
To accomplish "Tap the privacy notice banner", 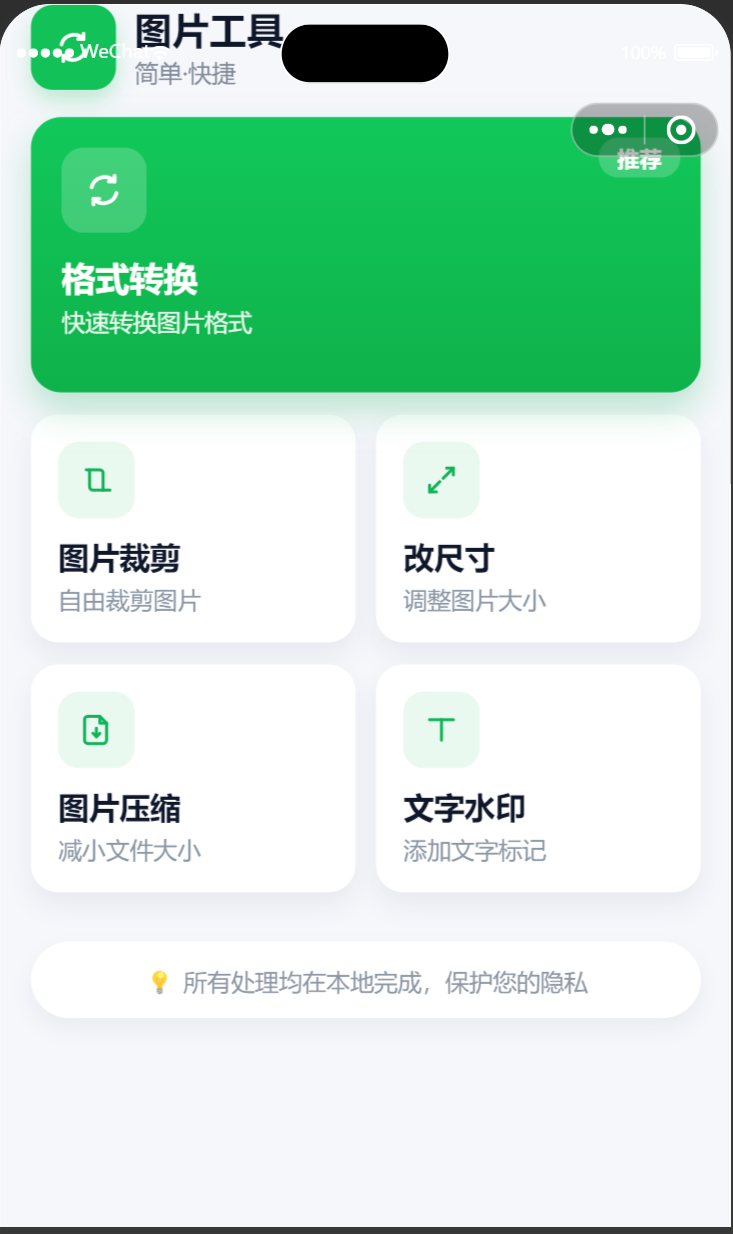I will pos(366,980).
